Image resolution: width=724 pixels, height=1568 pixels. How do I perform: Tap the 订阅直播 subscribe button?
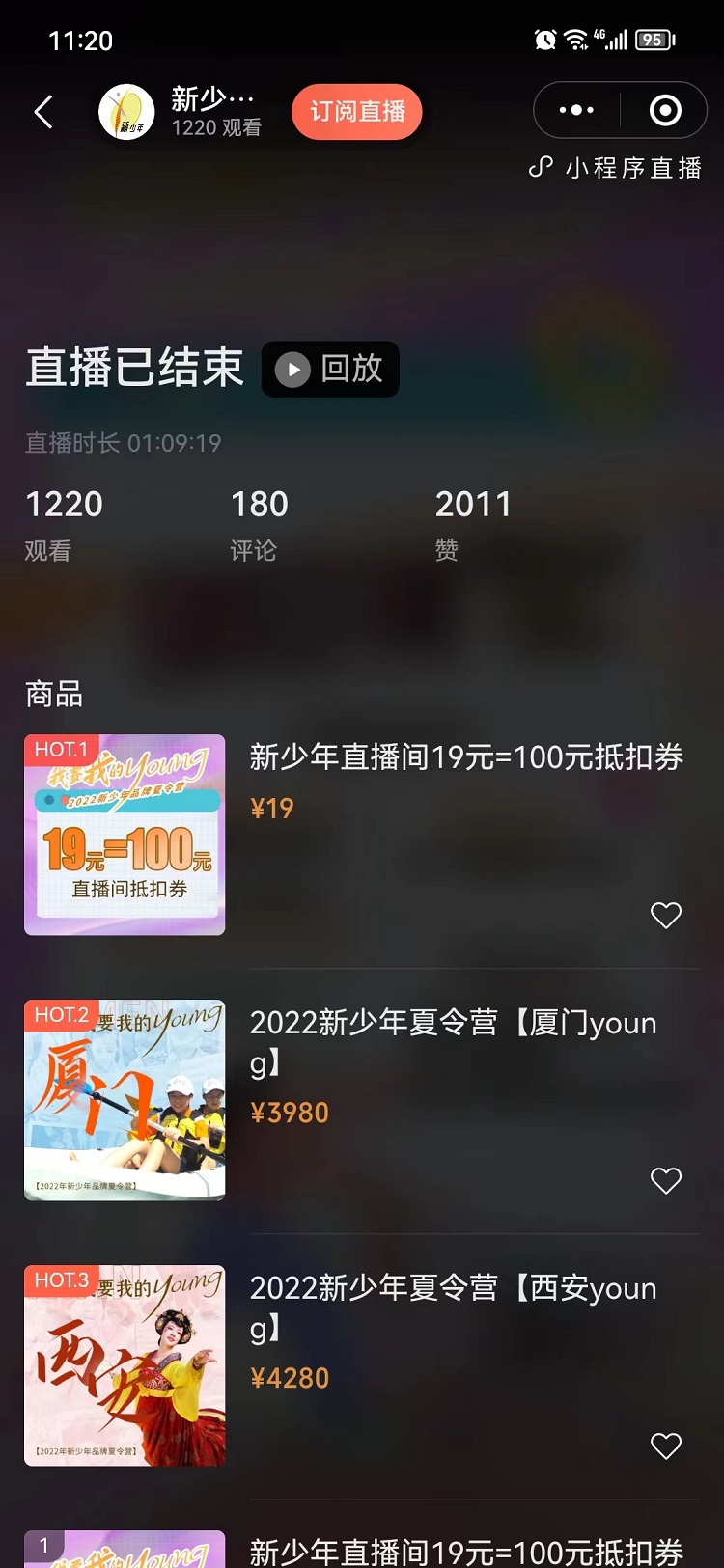tap(356, 112)
